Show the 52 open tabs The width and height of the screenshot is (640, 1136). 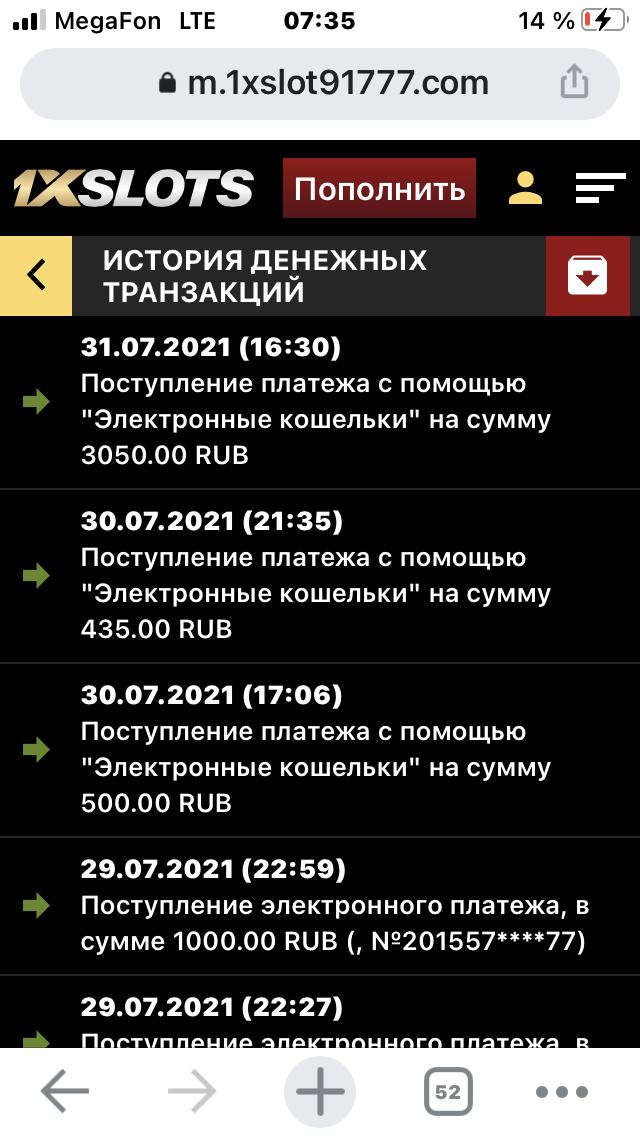[447, 1091]
